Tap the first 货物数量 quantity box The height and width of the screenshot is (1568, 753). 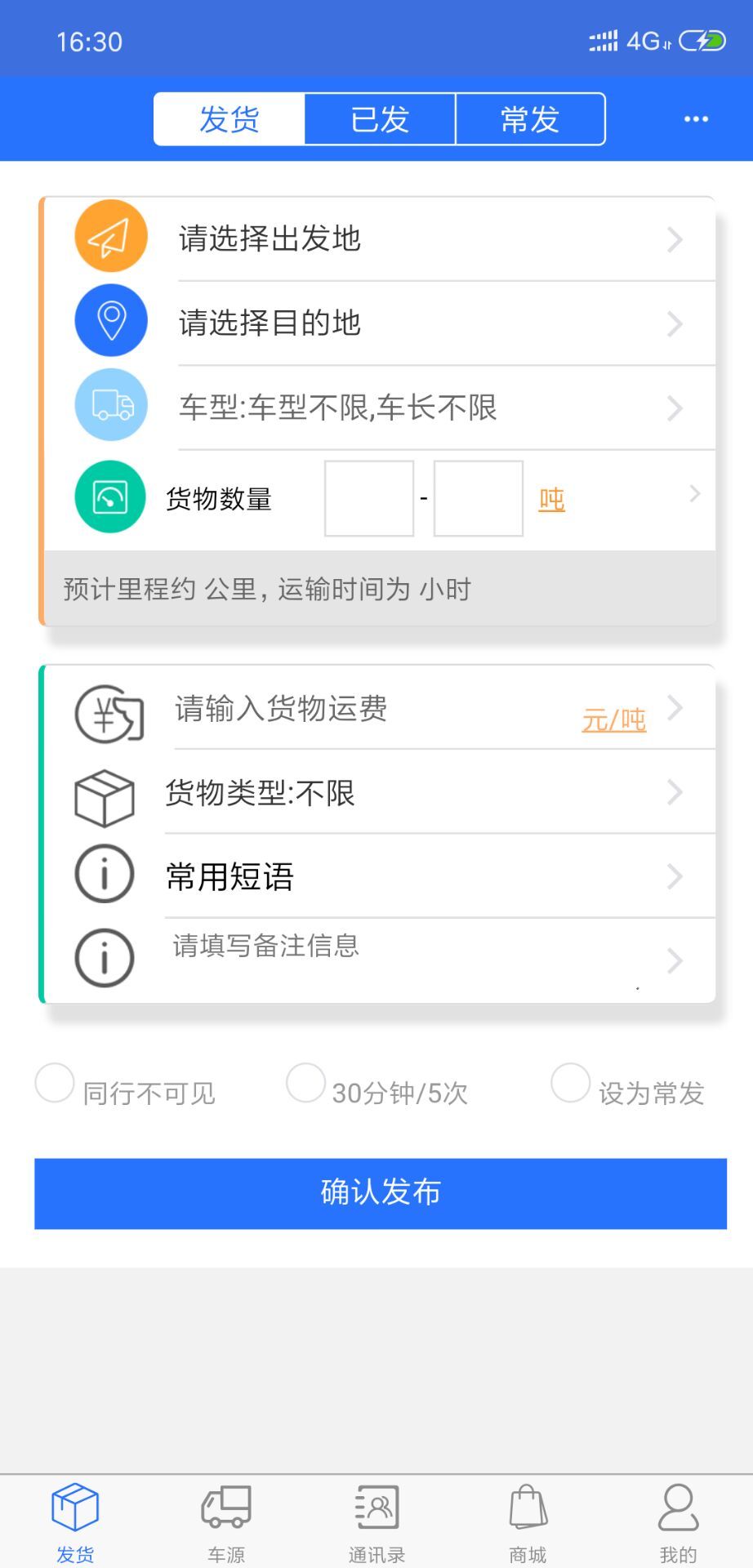pos(369,498)
